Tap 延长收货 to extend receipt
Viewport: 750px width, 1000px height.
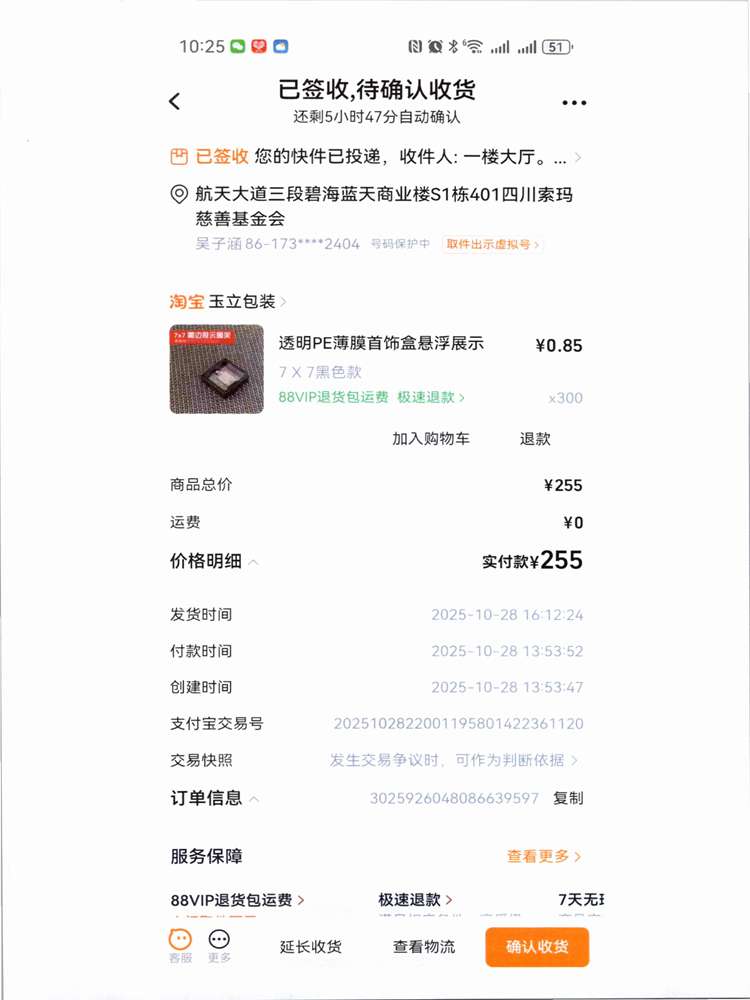[x=311, y=946]
